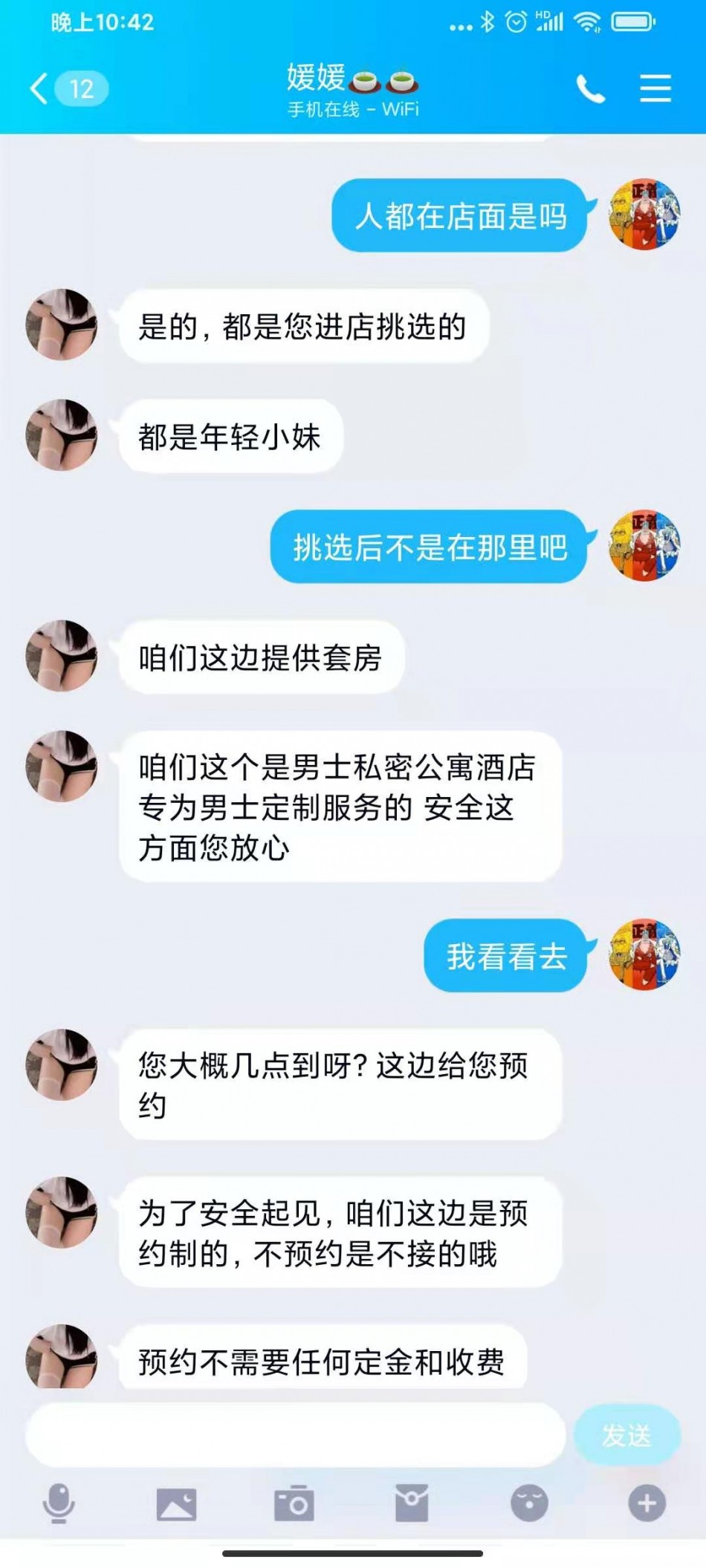Screen dimensions: 706x1568
Task: Tap the 发送 send button
Action: [x=627, y=1435]
